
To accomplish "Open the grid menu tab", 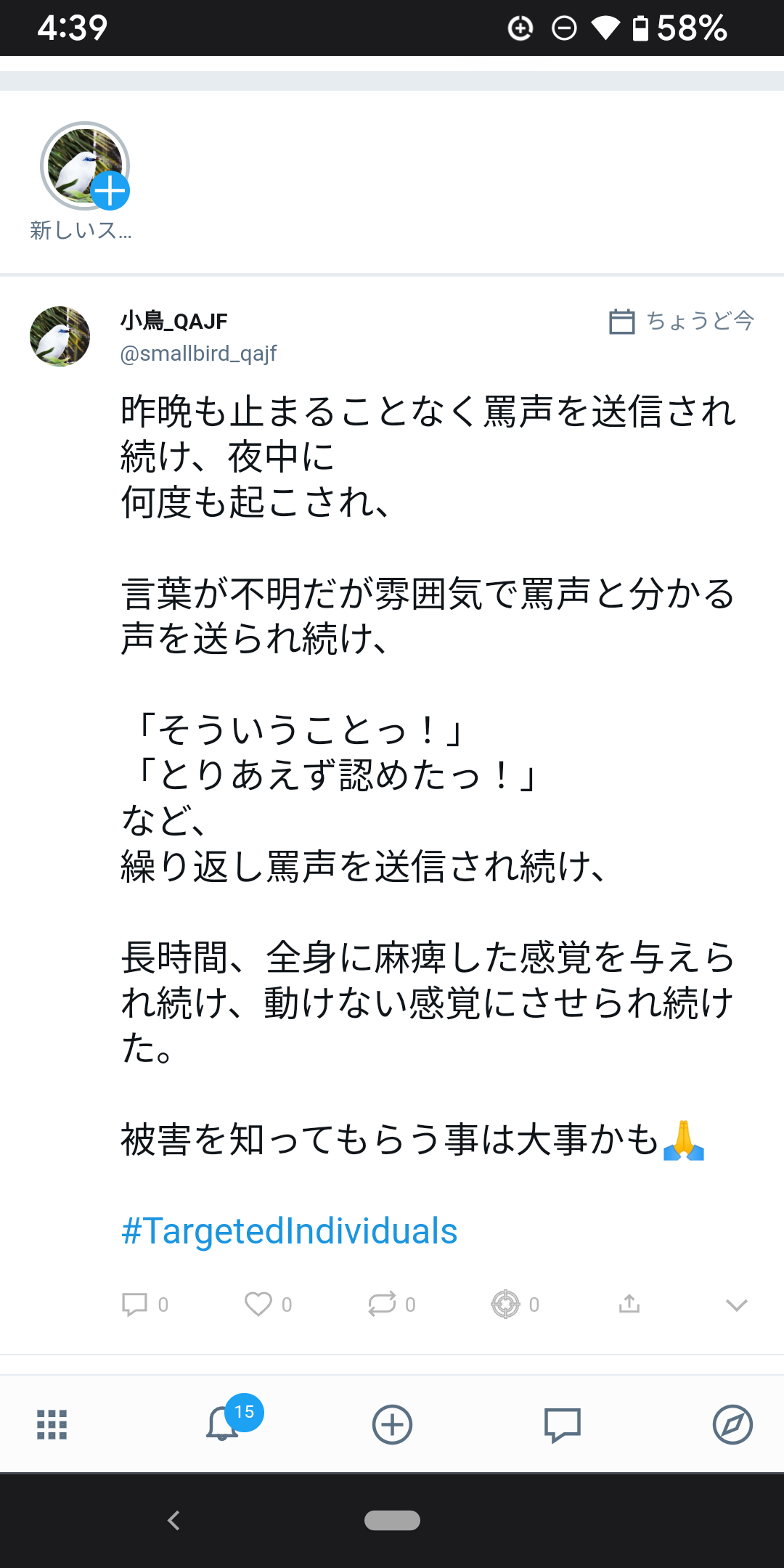I will 52,1424.
